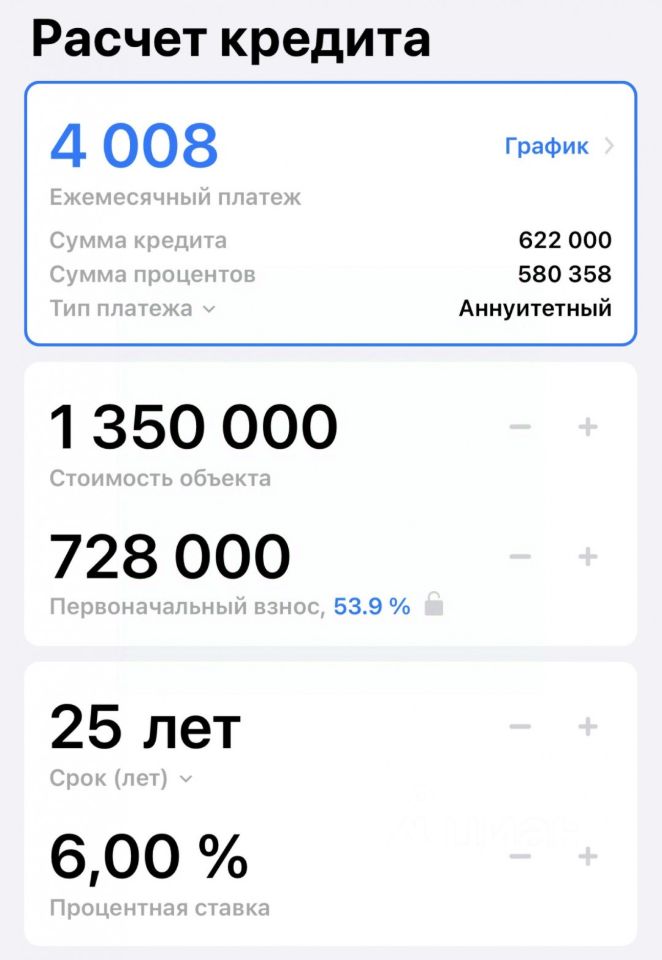Edit the 728 000 down payment value

pos(170,557)
